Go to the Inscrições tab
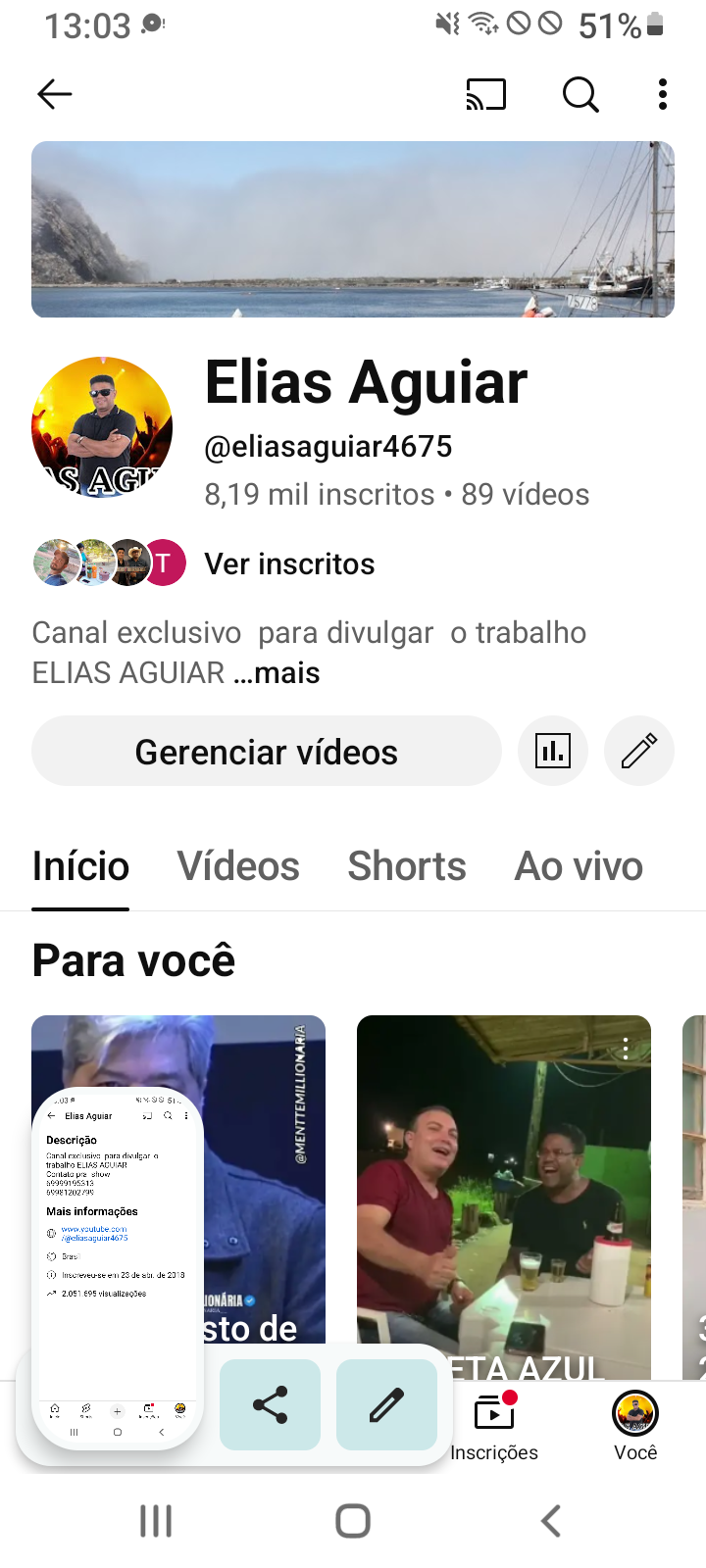Screen dimensions: 706x1568 [494, 1426]
